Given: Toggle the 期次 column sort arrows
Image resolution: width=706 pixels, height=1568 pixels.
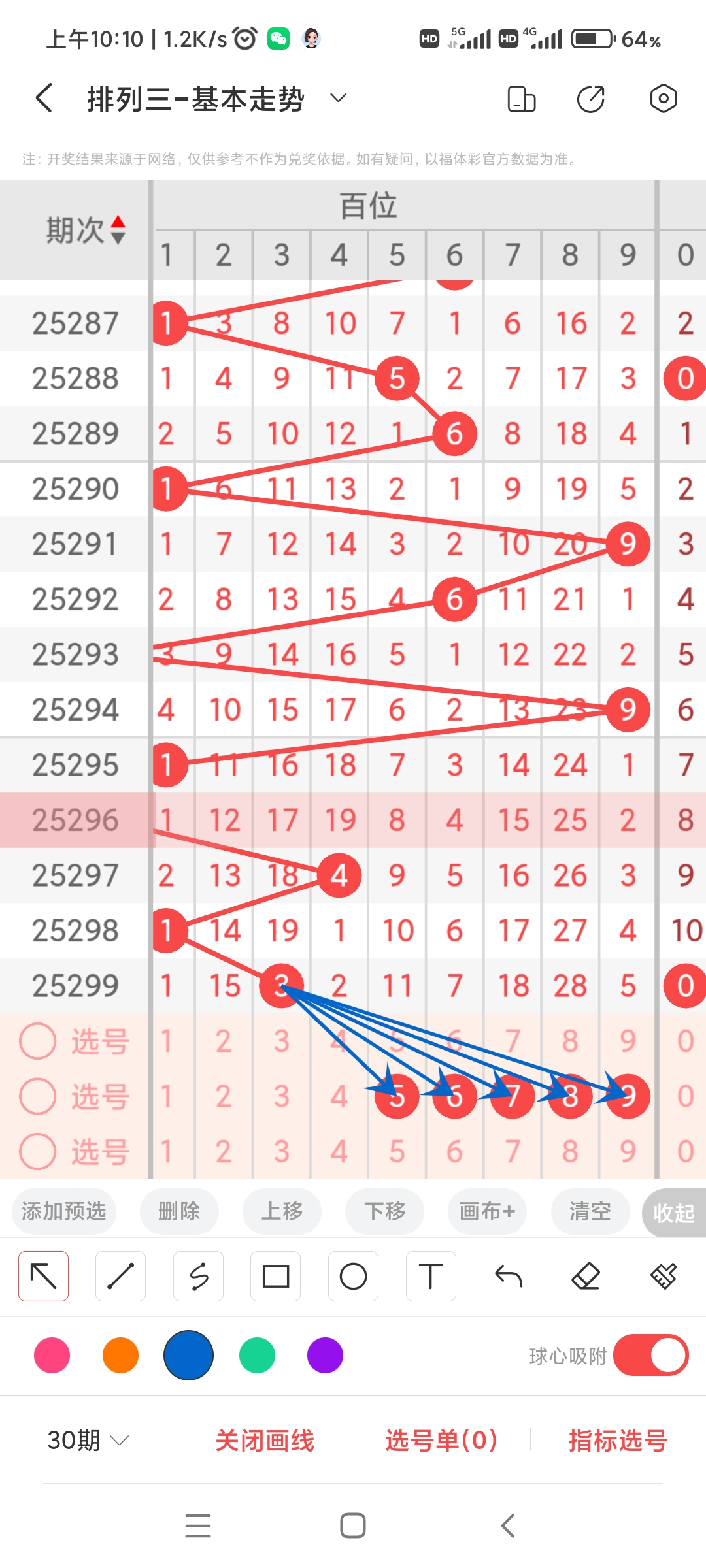Looking at the screenshot, I should coord(117,230).
